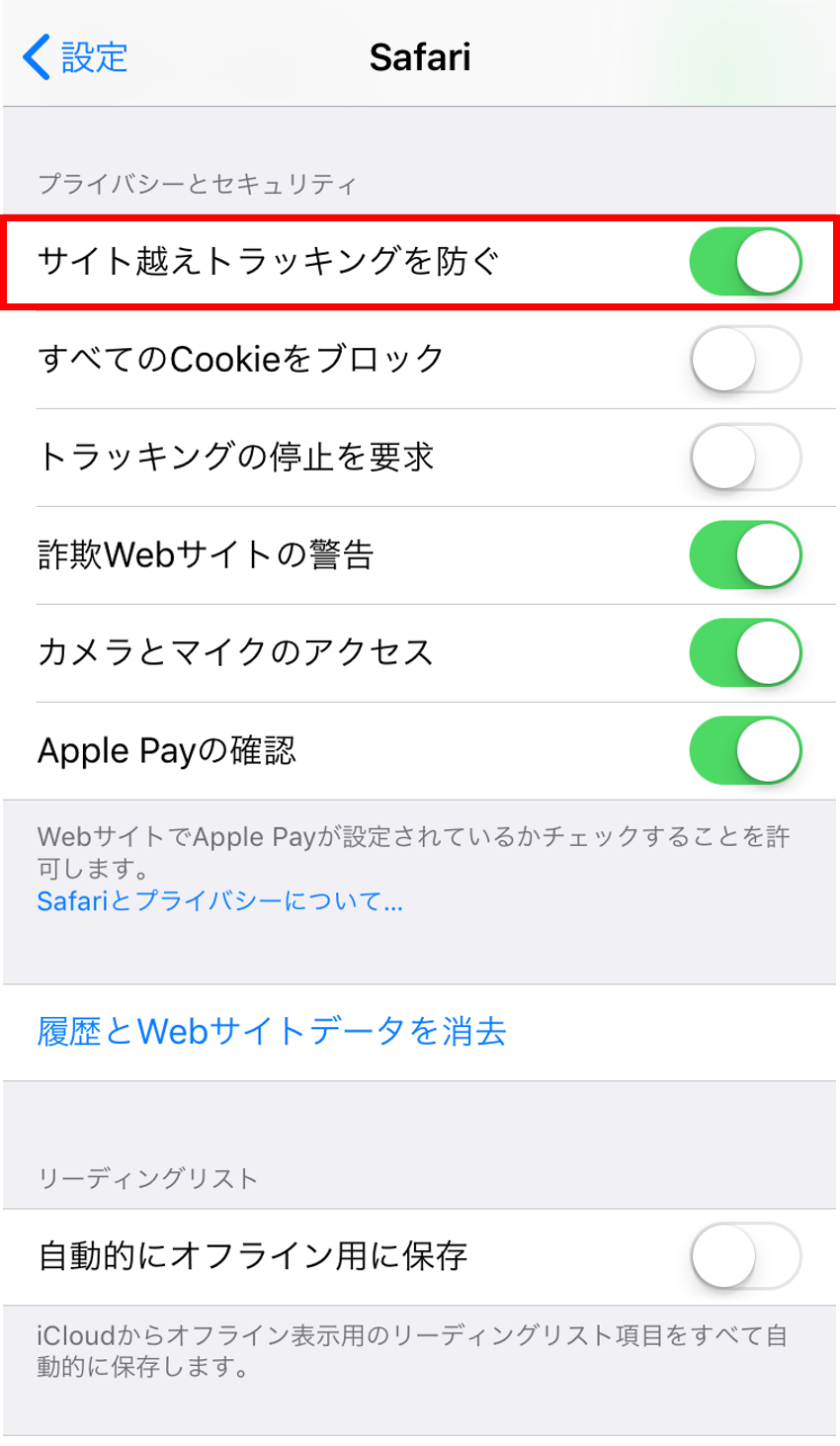Disable サイト越えトラッキングを防ぐ switch

(x=745, y=262)
